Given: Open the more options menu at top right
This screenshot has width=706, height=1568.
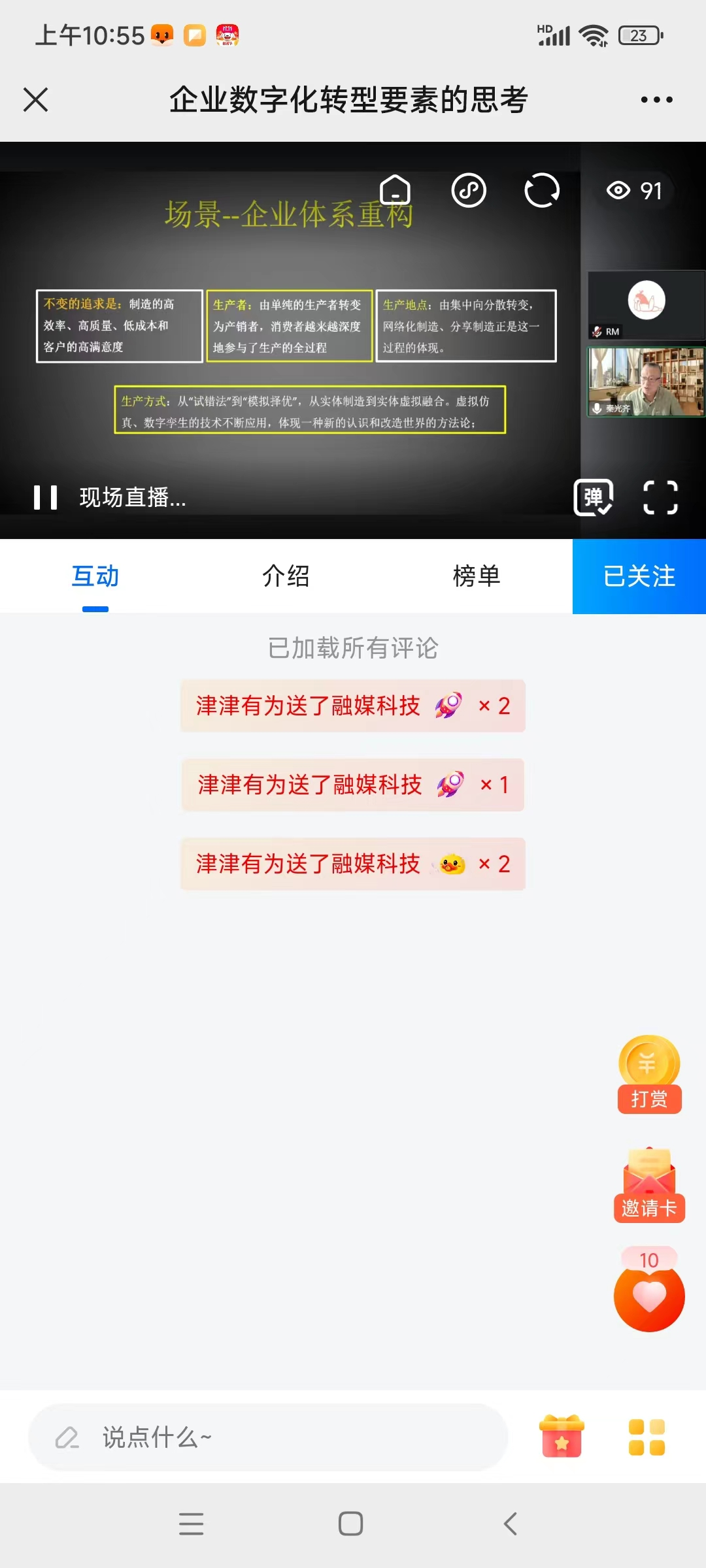Looking at the screenshot, I should (x=656, y=99).
